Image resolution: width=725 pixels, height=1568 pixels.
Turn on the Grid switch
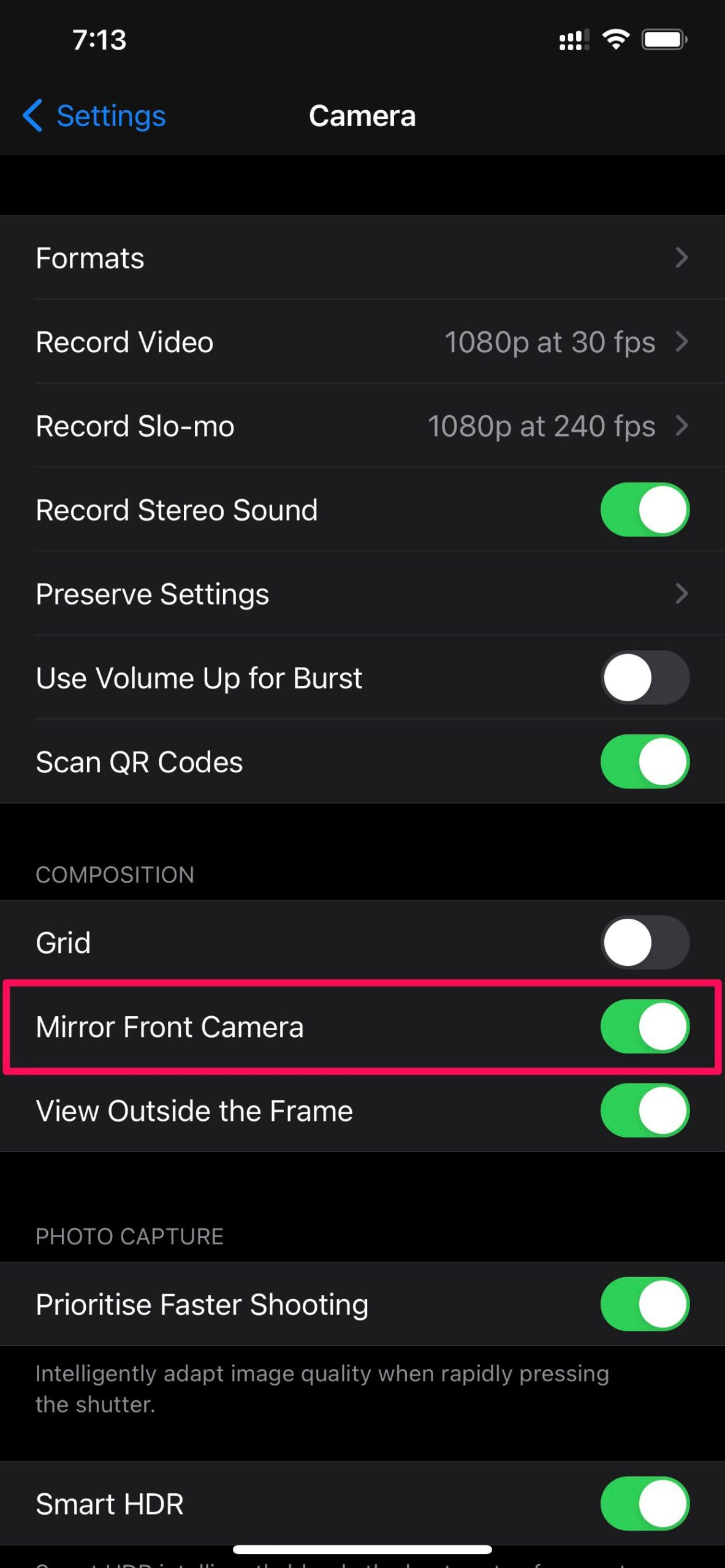[x=644, y=942]
